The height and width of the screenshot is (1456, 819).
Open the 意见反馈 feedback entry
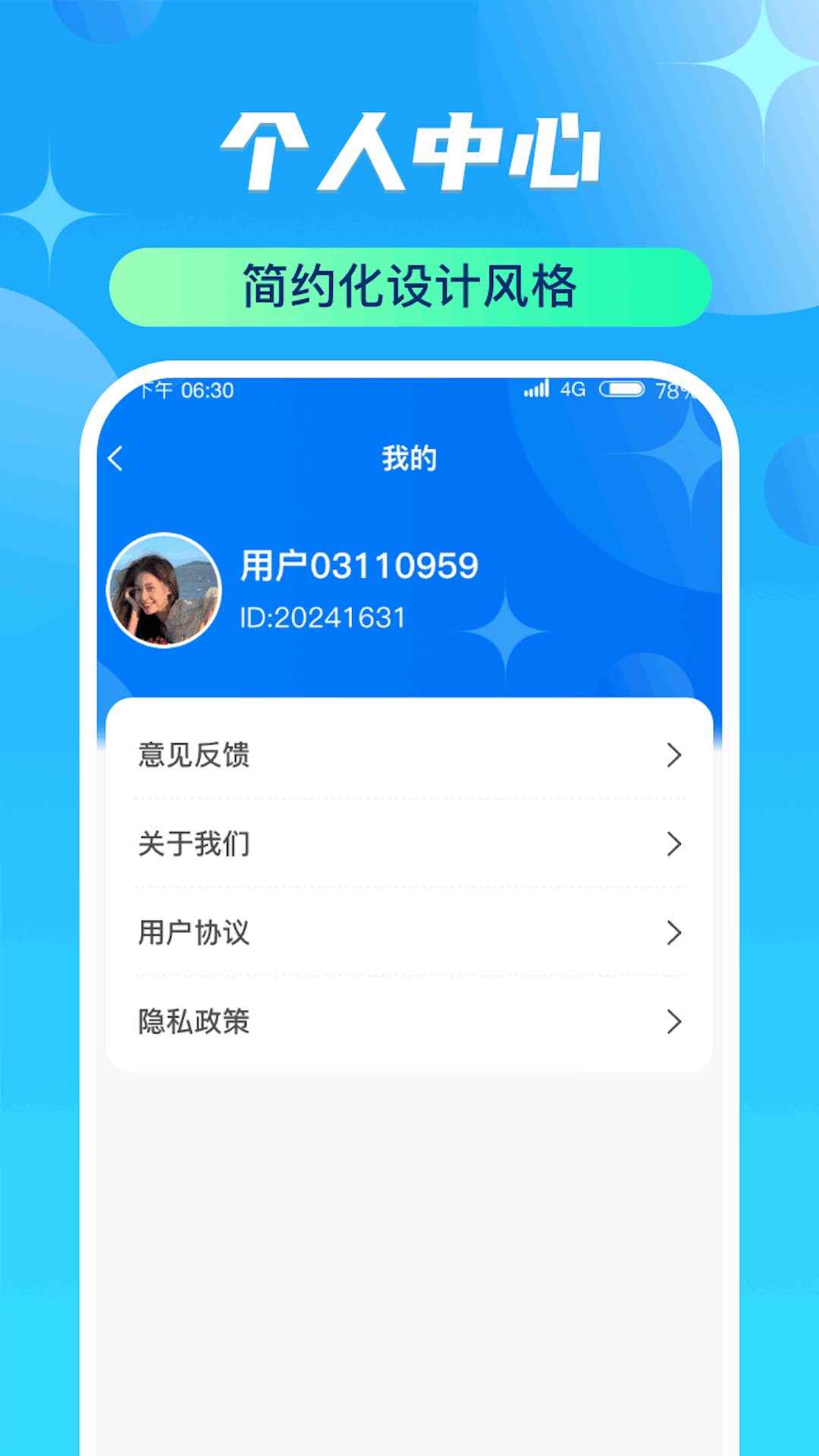[x=194, y=755]
